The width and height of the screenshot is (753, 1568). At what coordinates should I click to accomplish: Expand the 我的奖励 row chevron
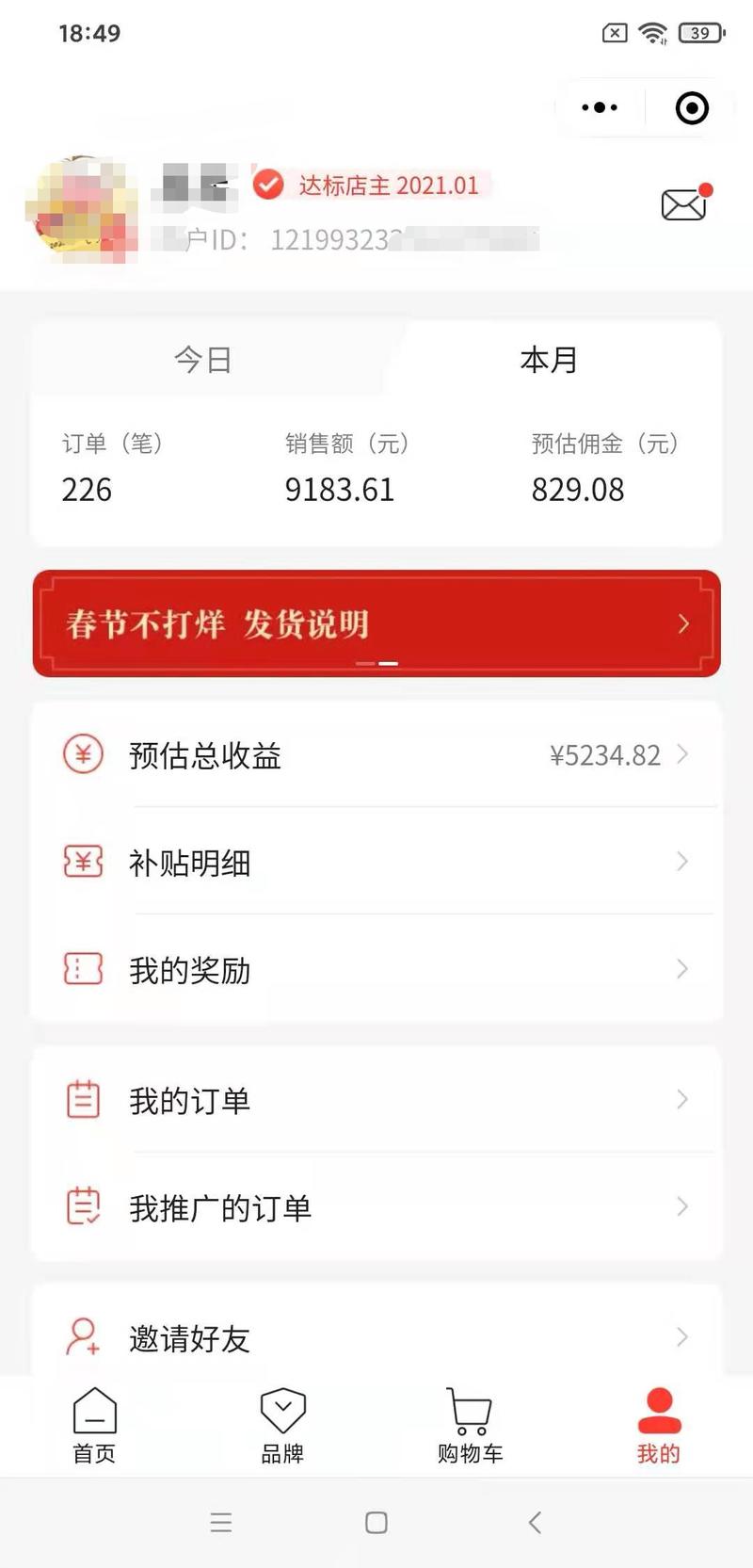[682, 969]
